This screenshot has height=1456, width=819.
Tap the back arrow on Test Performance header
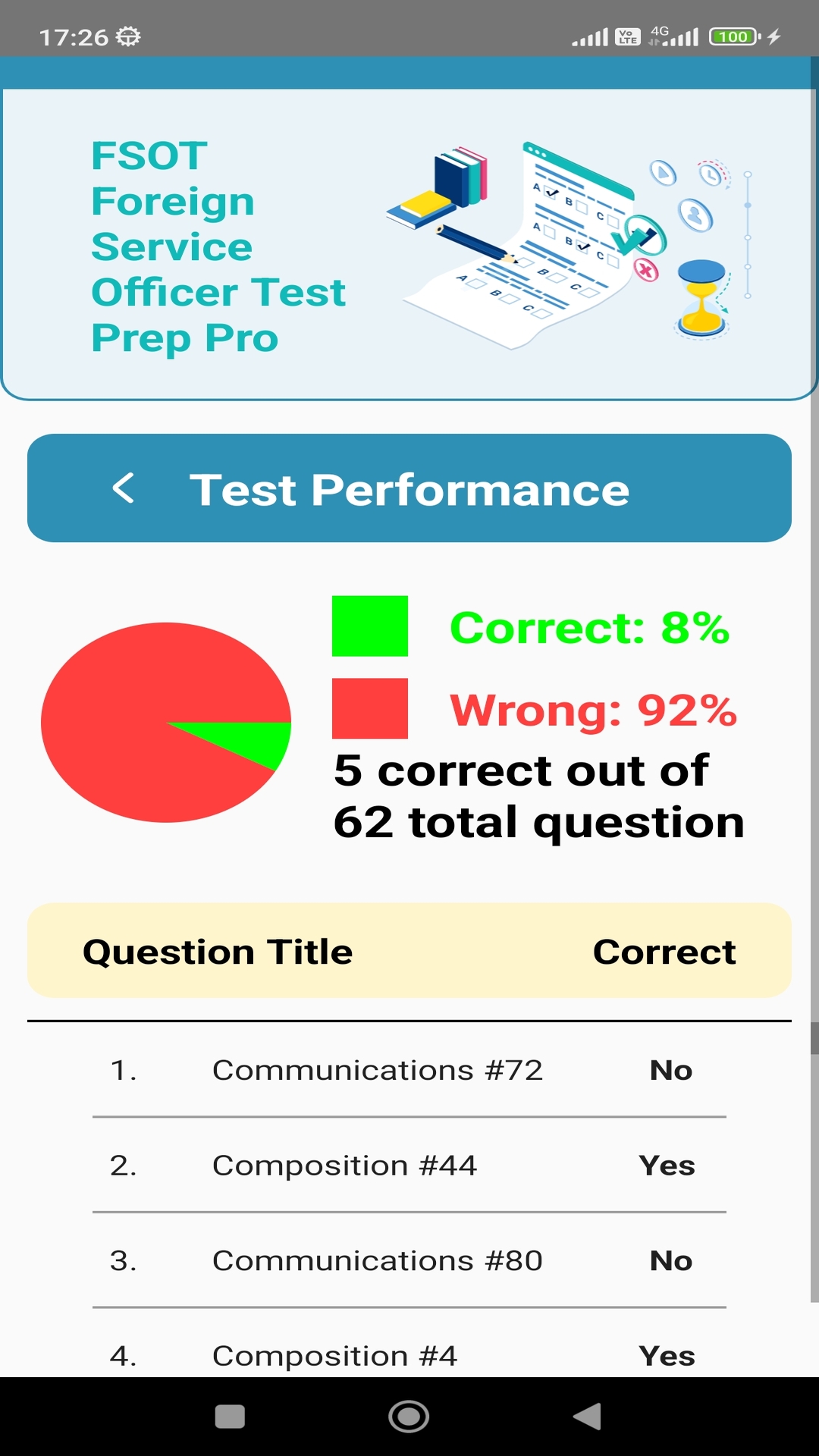pos(124,488)
